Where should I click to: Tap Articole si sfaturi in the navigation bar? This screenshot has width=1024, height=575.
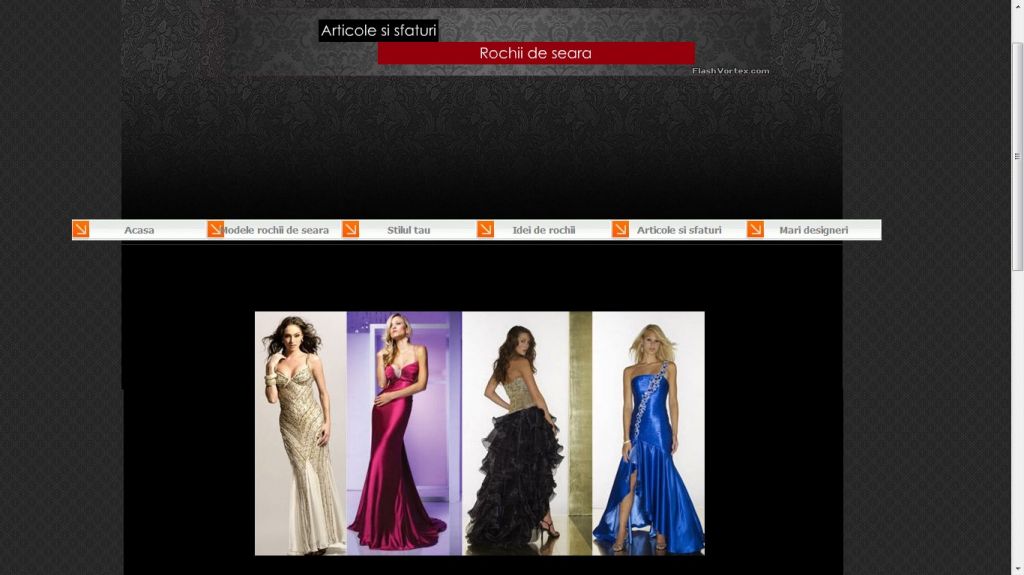coord(679,230)
